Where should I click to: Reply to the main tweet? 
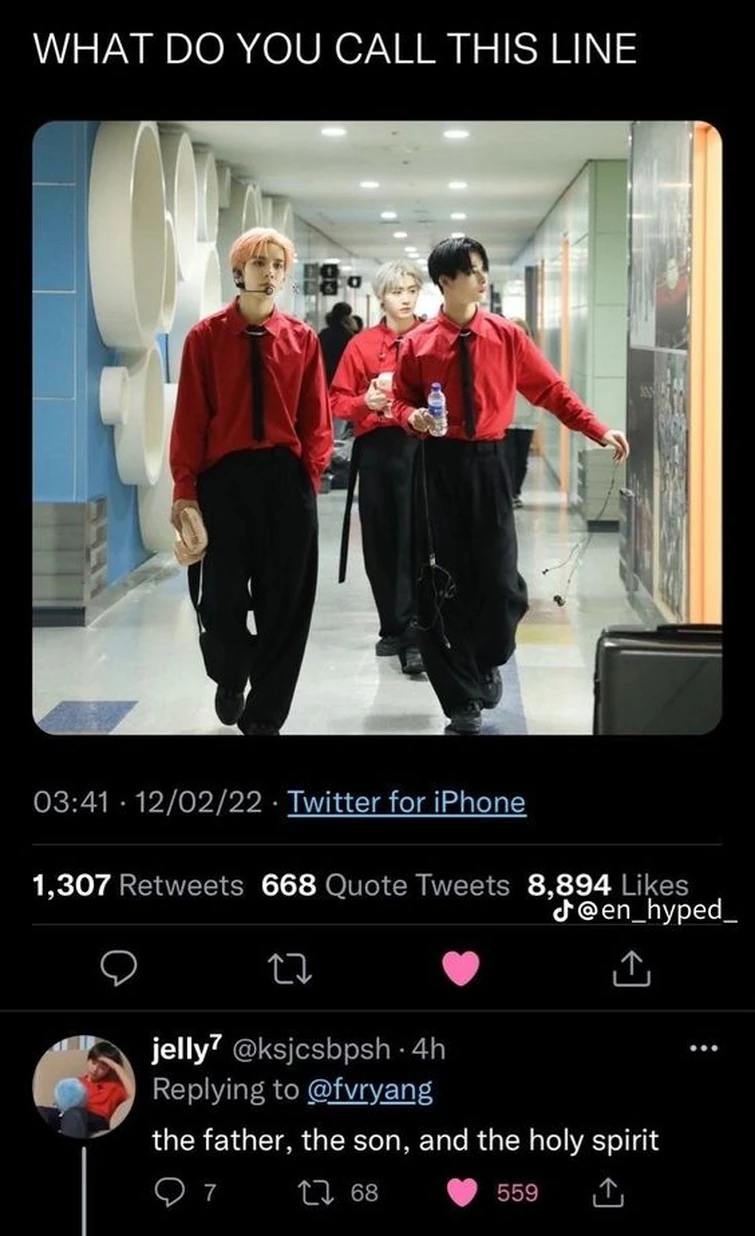pos(122,967)
